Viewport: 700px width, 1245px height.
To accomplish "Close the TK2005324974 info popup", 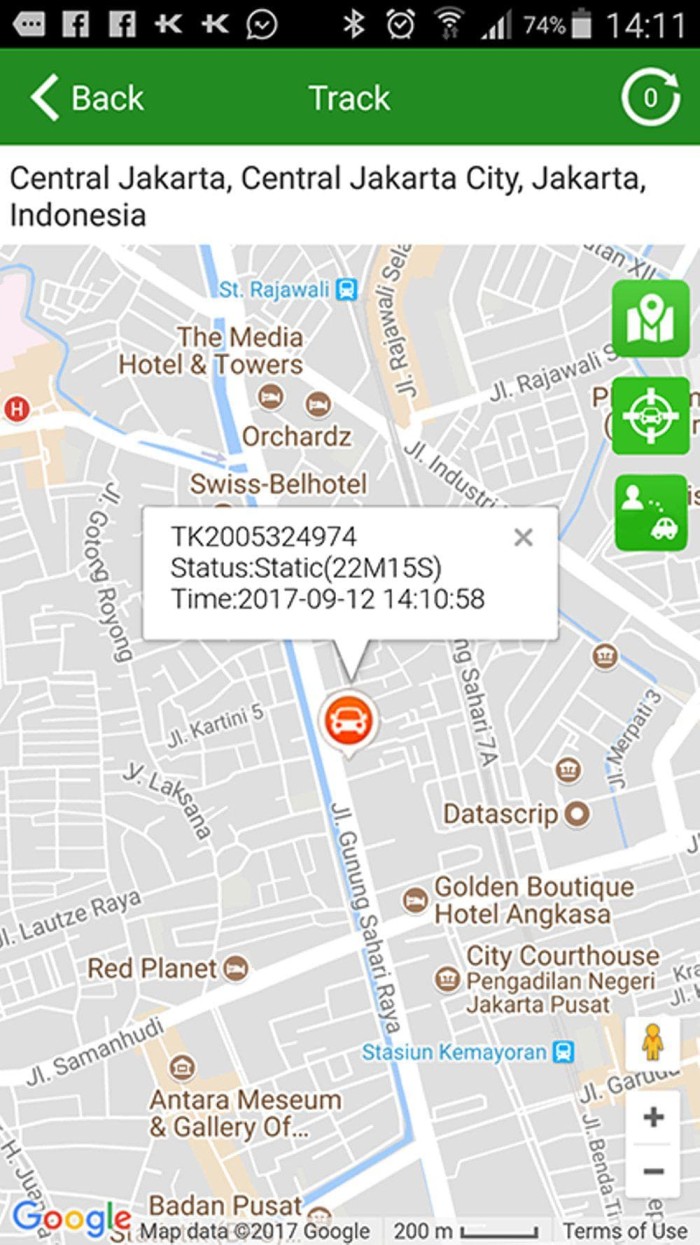I will 523,538.
